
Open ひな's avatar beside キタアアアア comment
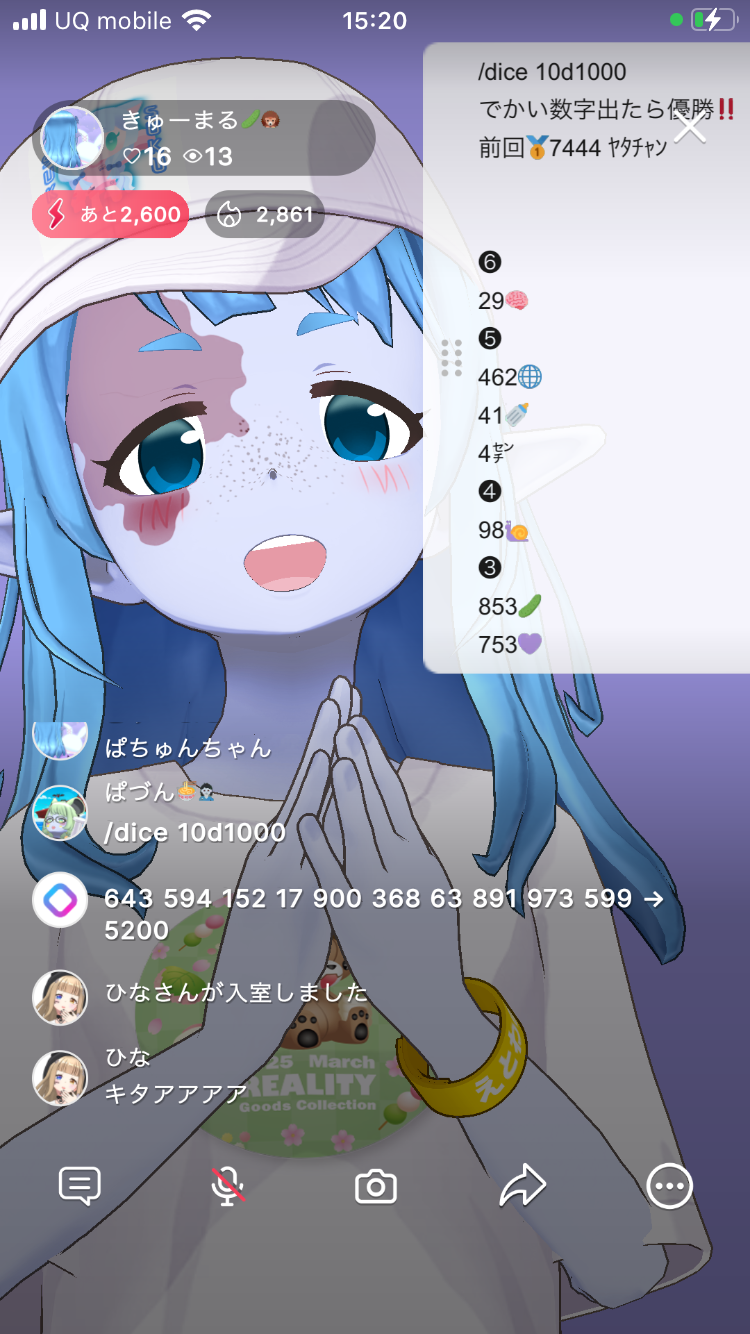tap(60, 1078)
